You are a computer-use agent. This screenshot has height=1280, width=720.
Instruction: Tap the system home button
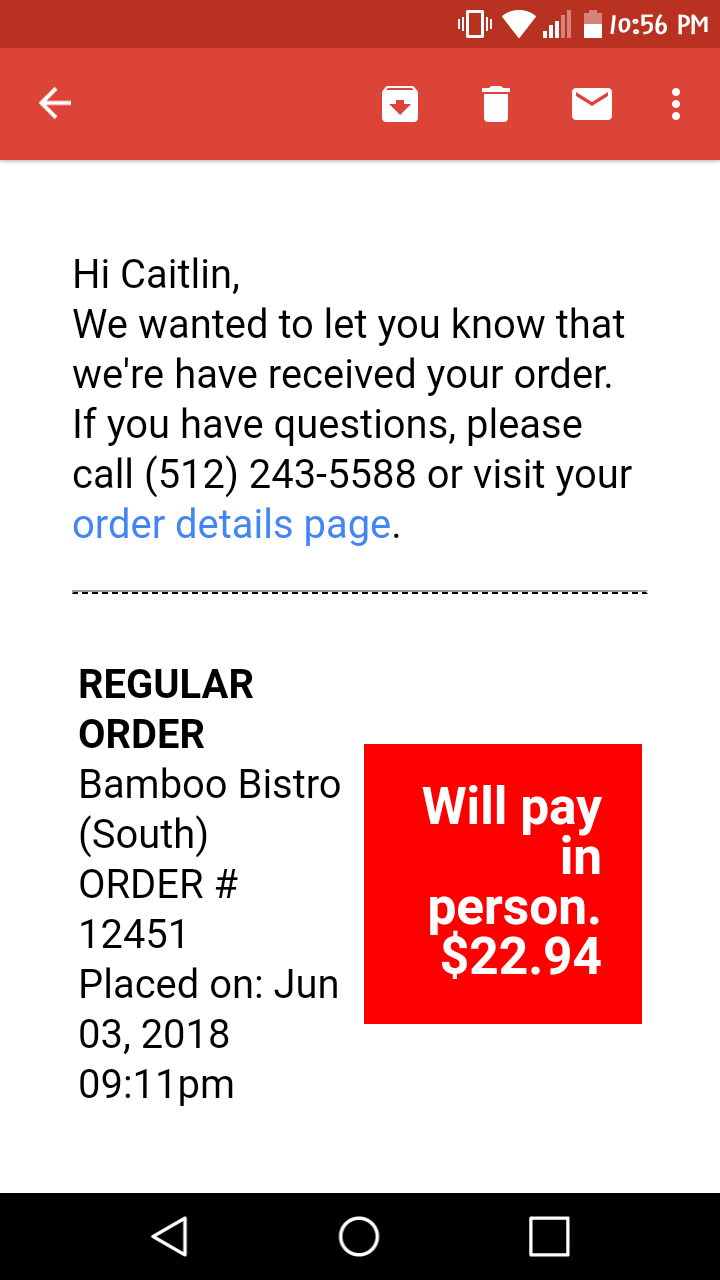click(359, 1236)
